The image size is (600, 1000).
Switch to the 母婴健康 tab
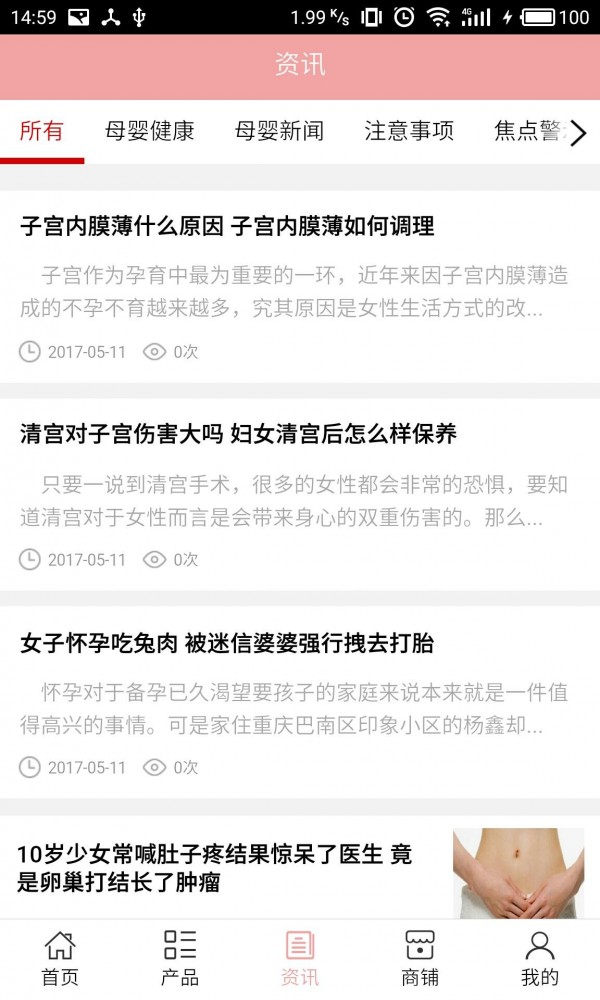point(150,131)
